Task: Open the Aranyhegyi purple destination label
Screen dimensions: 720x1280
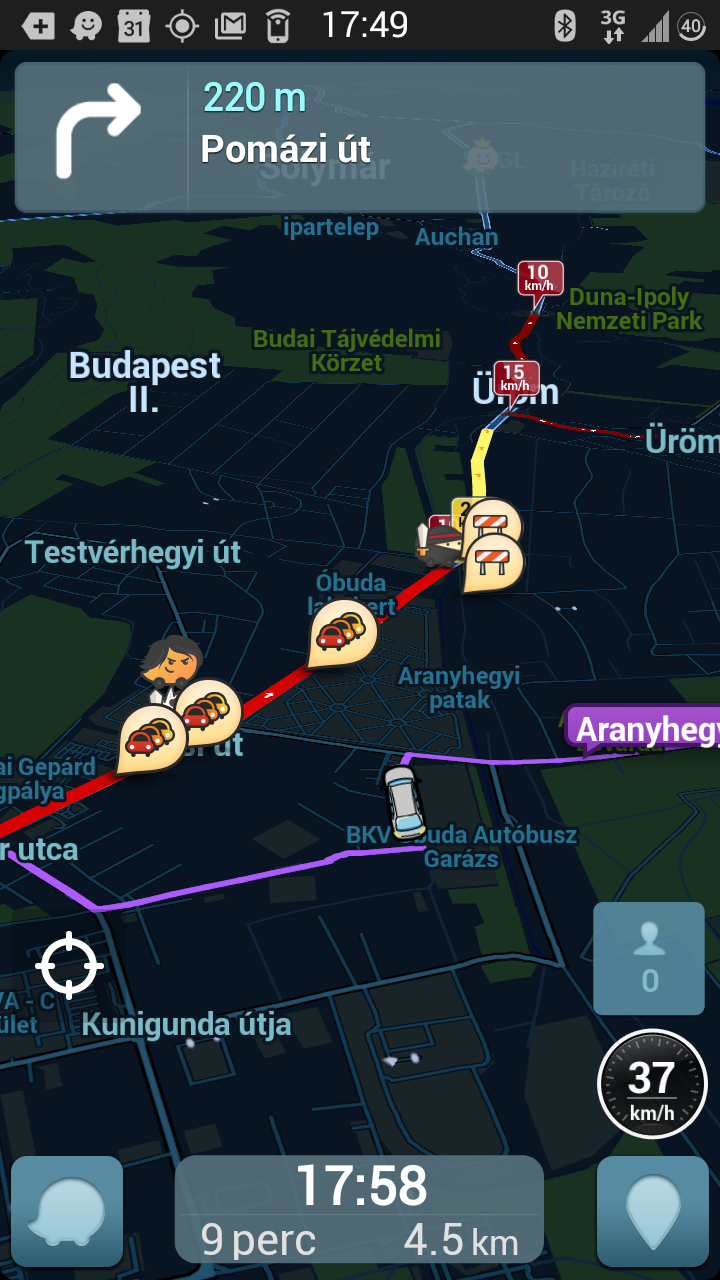Action: click(642, 729)
